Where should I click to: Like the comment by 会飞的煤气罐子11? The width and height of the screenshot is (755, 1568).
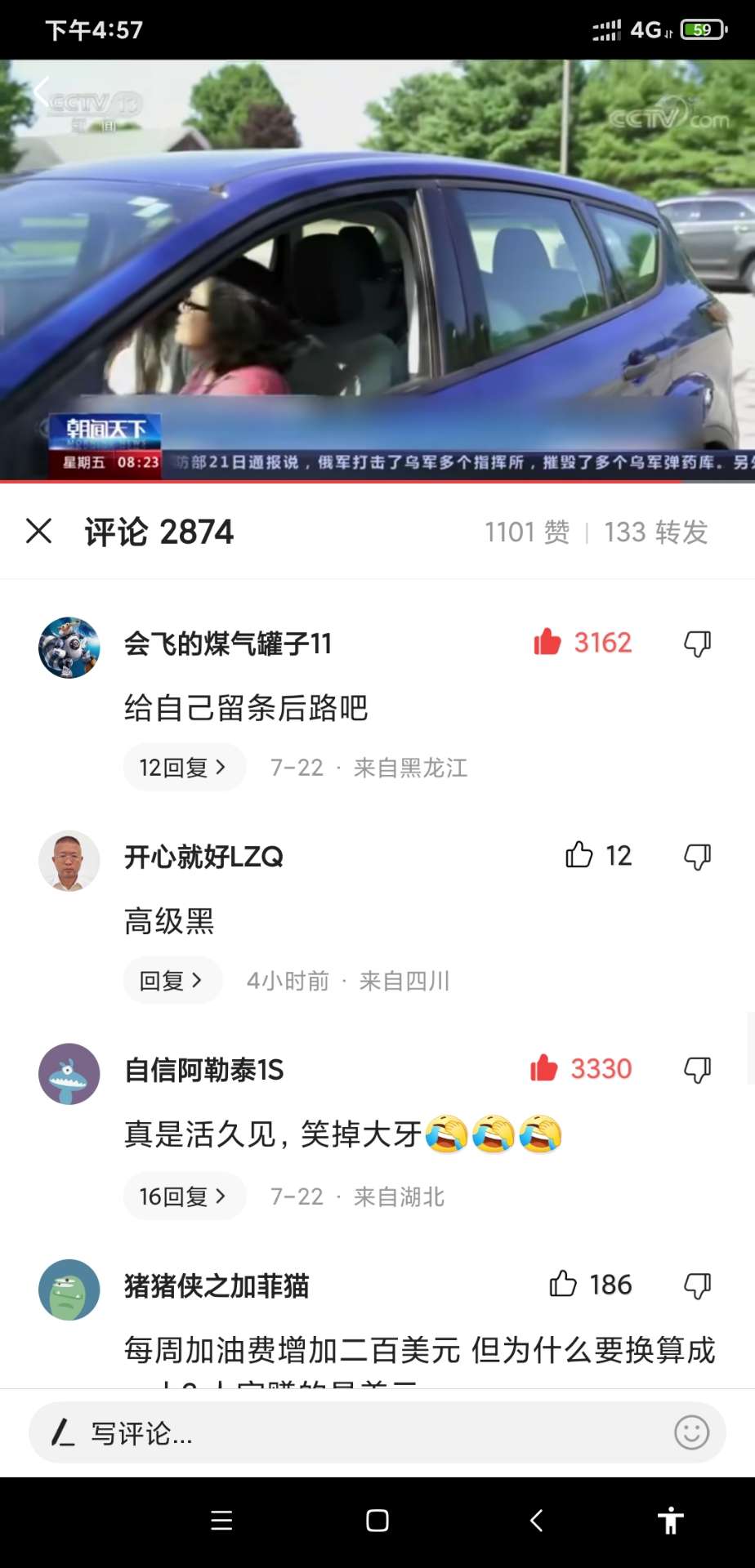pyautogui.click(x=547, y=643)
